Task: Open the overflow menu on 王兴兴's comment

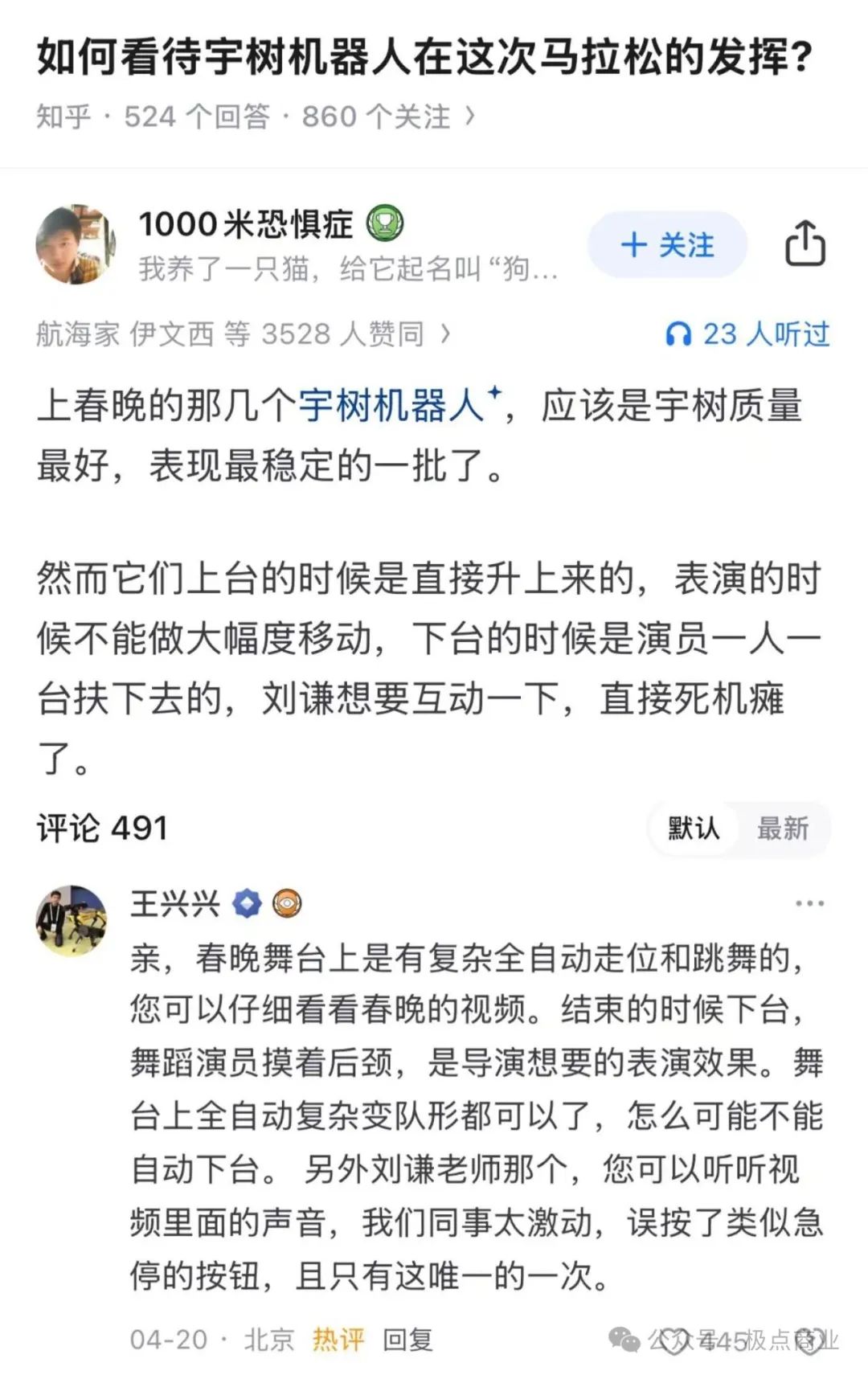Action: 809,903
